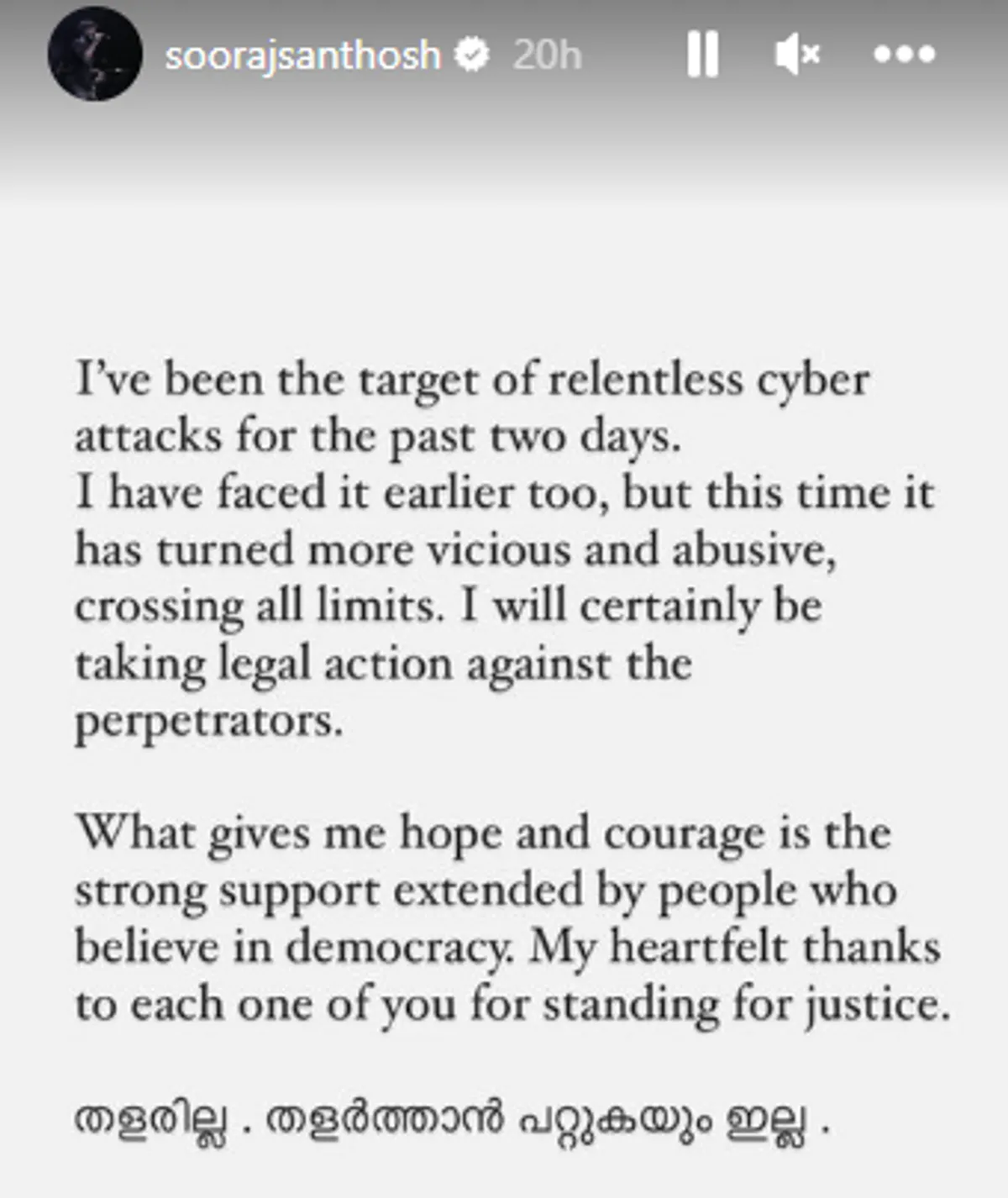Open soorajsanthosh's profile picture

click(x=95, y=55)
